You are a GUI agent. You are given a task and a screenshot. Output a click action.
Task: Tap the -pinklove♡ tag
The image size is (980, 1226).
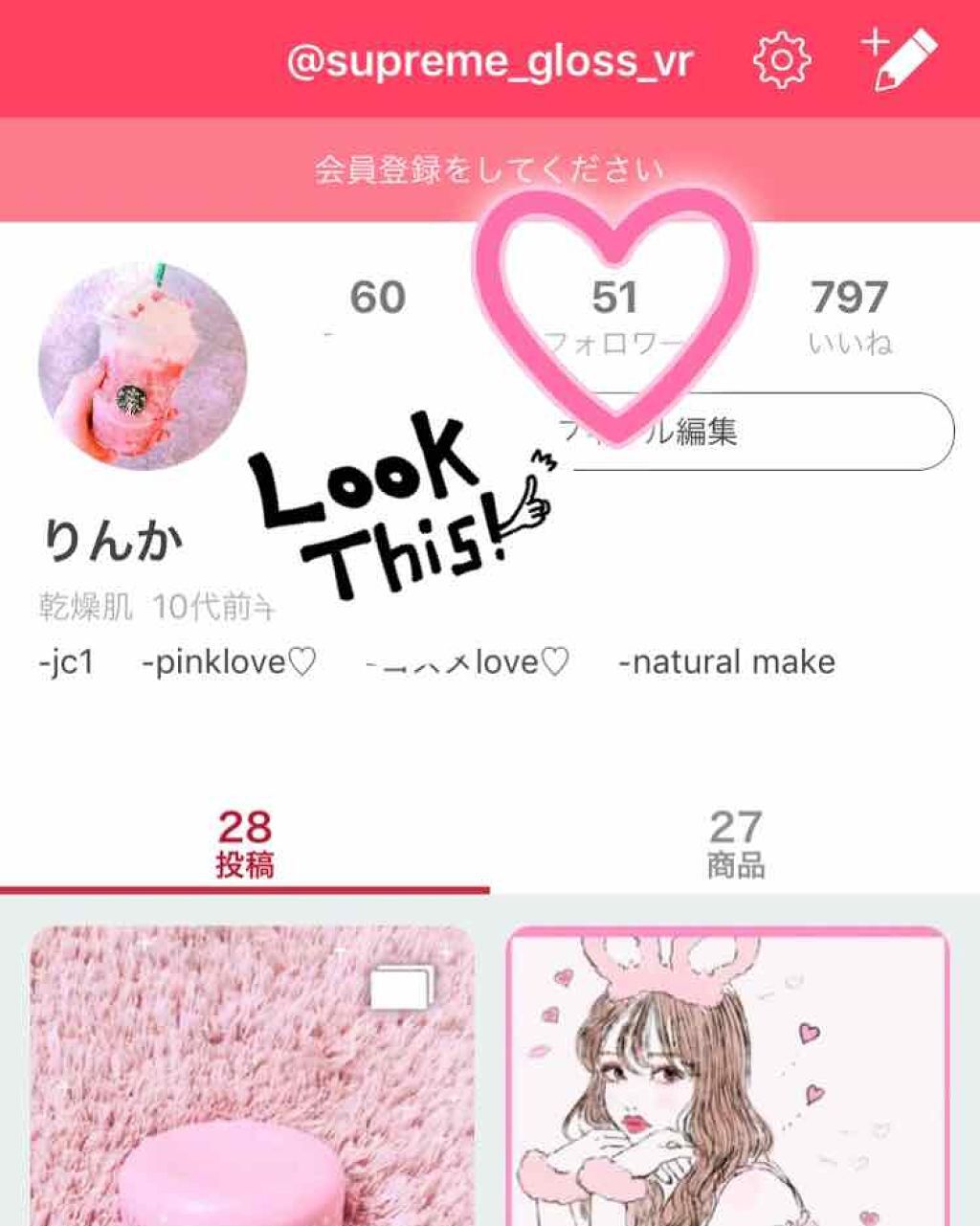(x=229, y=660)
